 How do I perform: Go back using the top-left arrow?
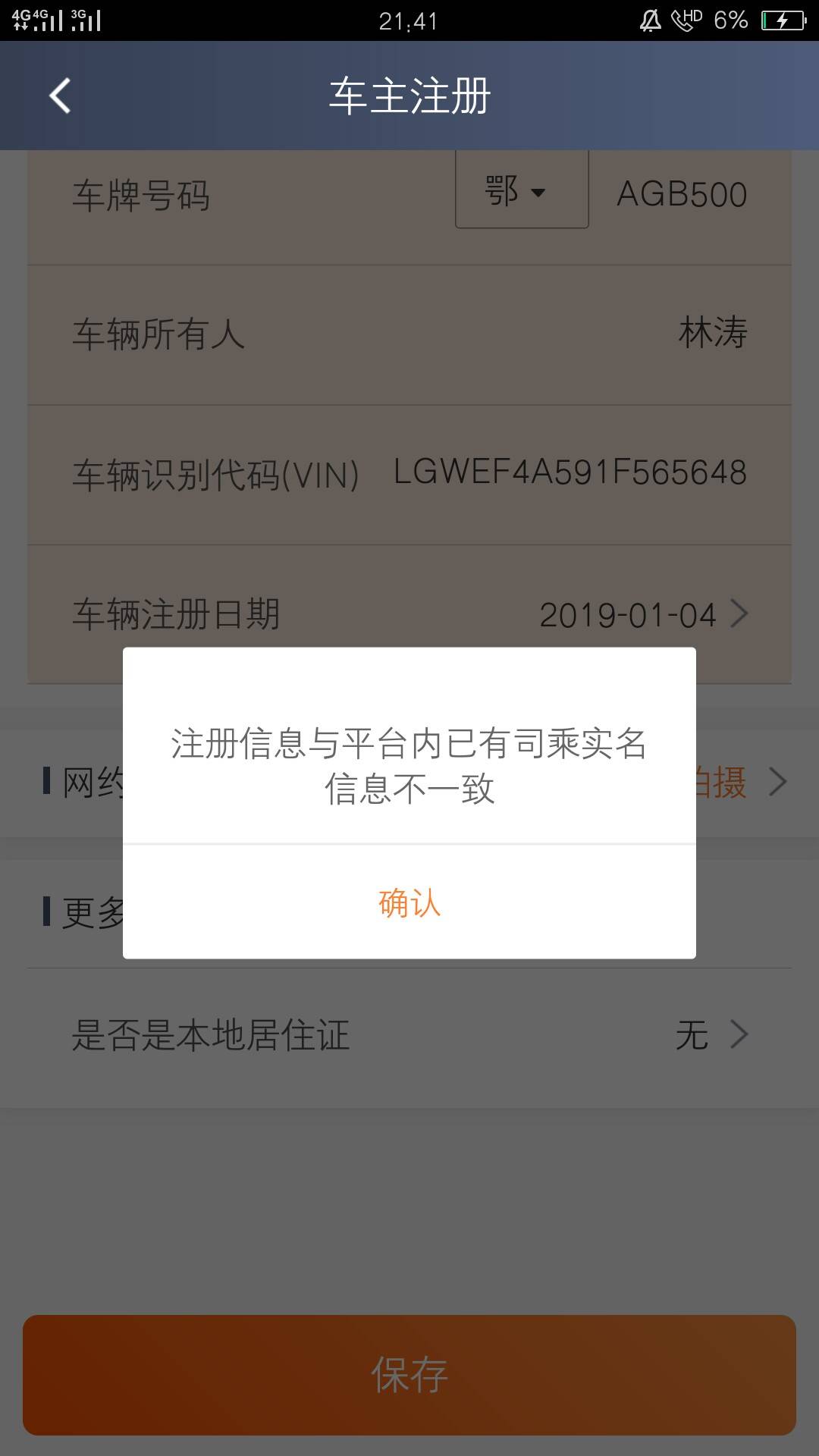coord(60,96)
